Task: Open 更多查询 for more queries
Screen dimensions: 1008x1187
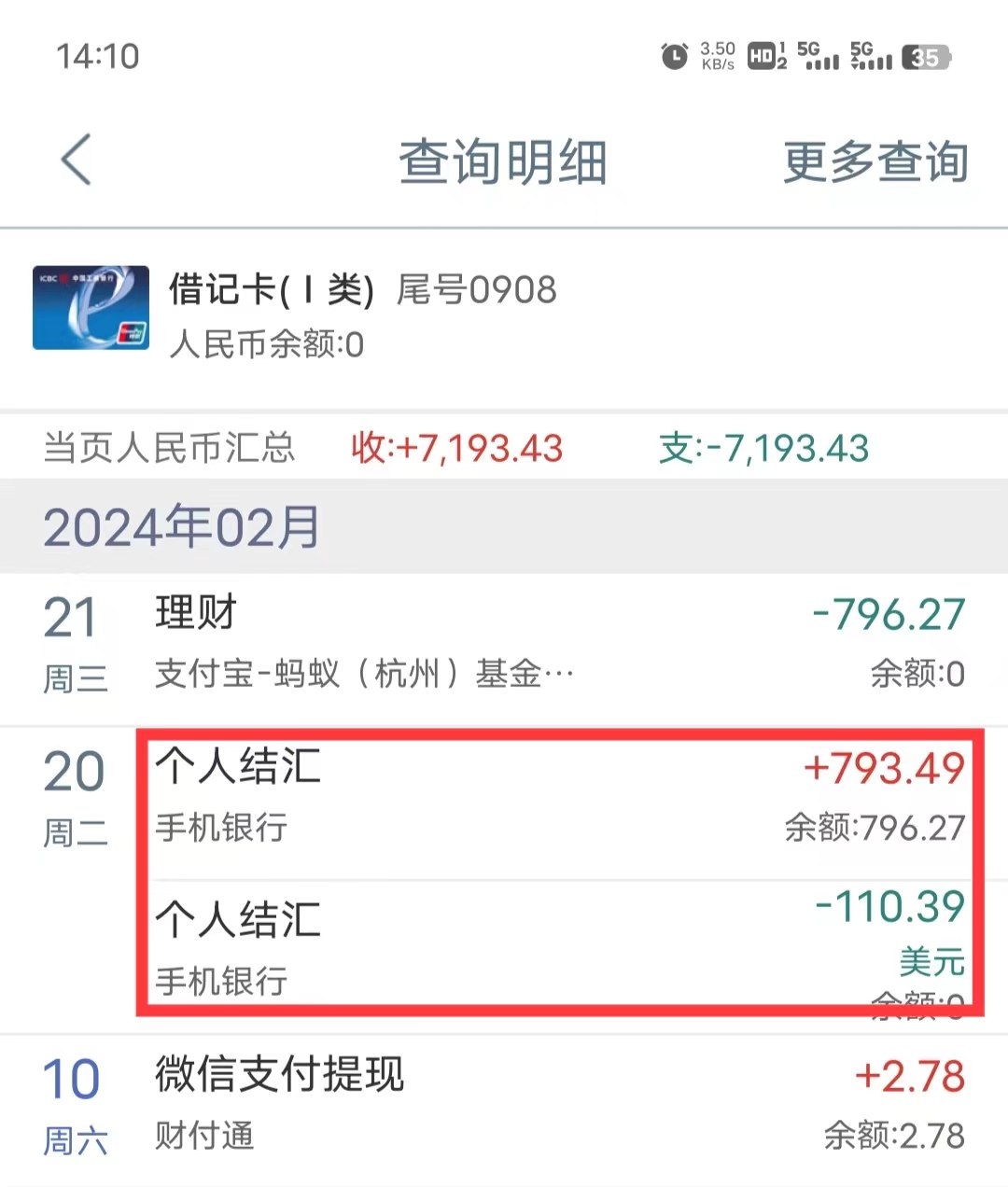Action: (875, 161)
